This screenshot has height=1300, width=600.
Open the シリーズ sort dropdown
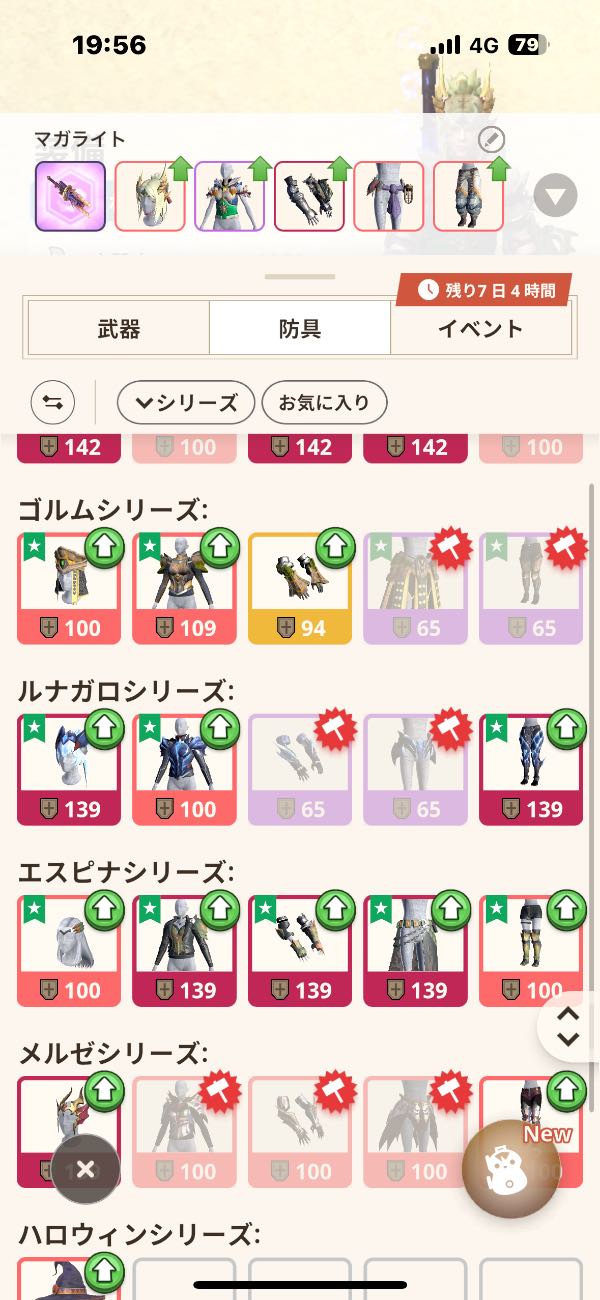(x=186, y=403)
